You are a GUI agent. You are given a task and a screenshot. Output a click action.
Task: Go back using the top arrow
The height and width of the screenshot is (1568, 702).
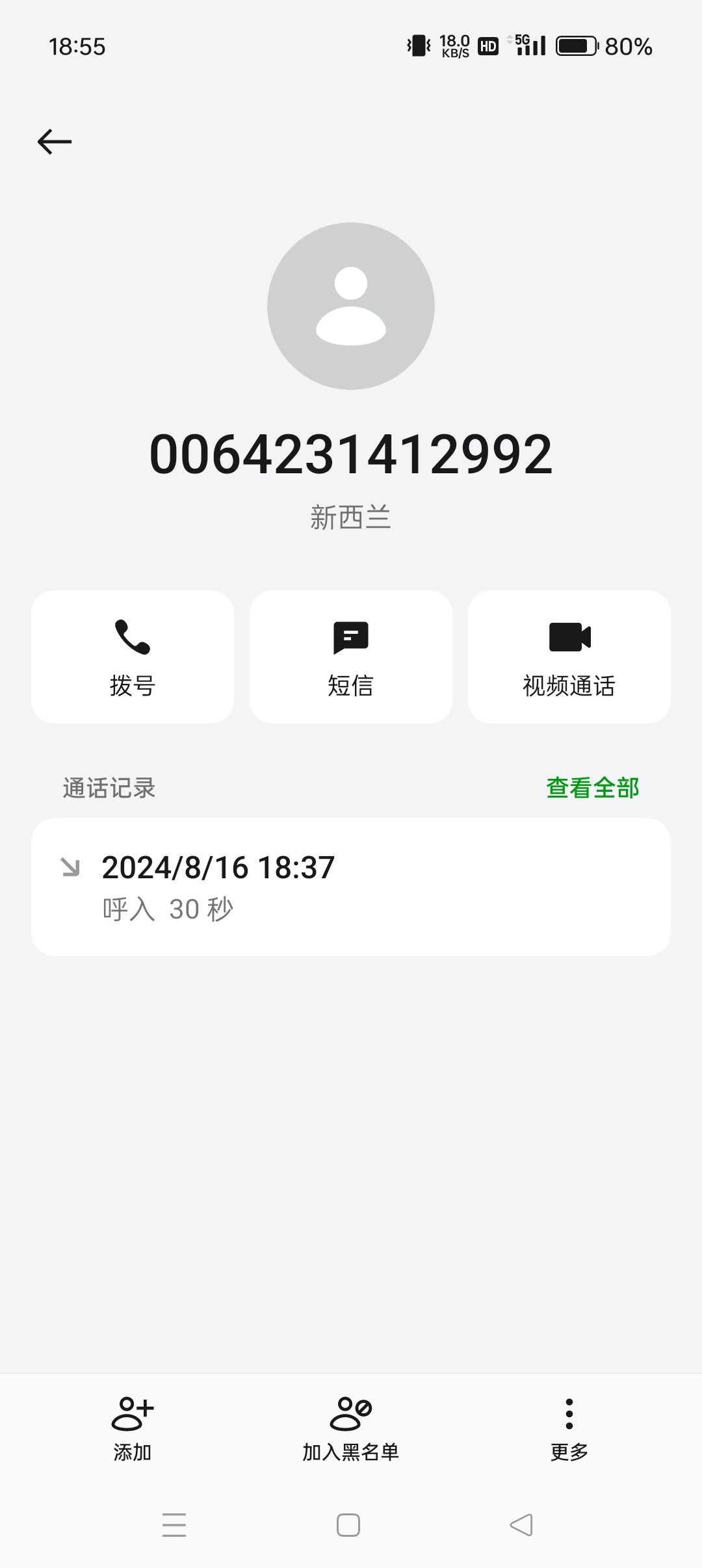55,141
